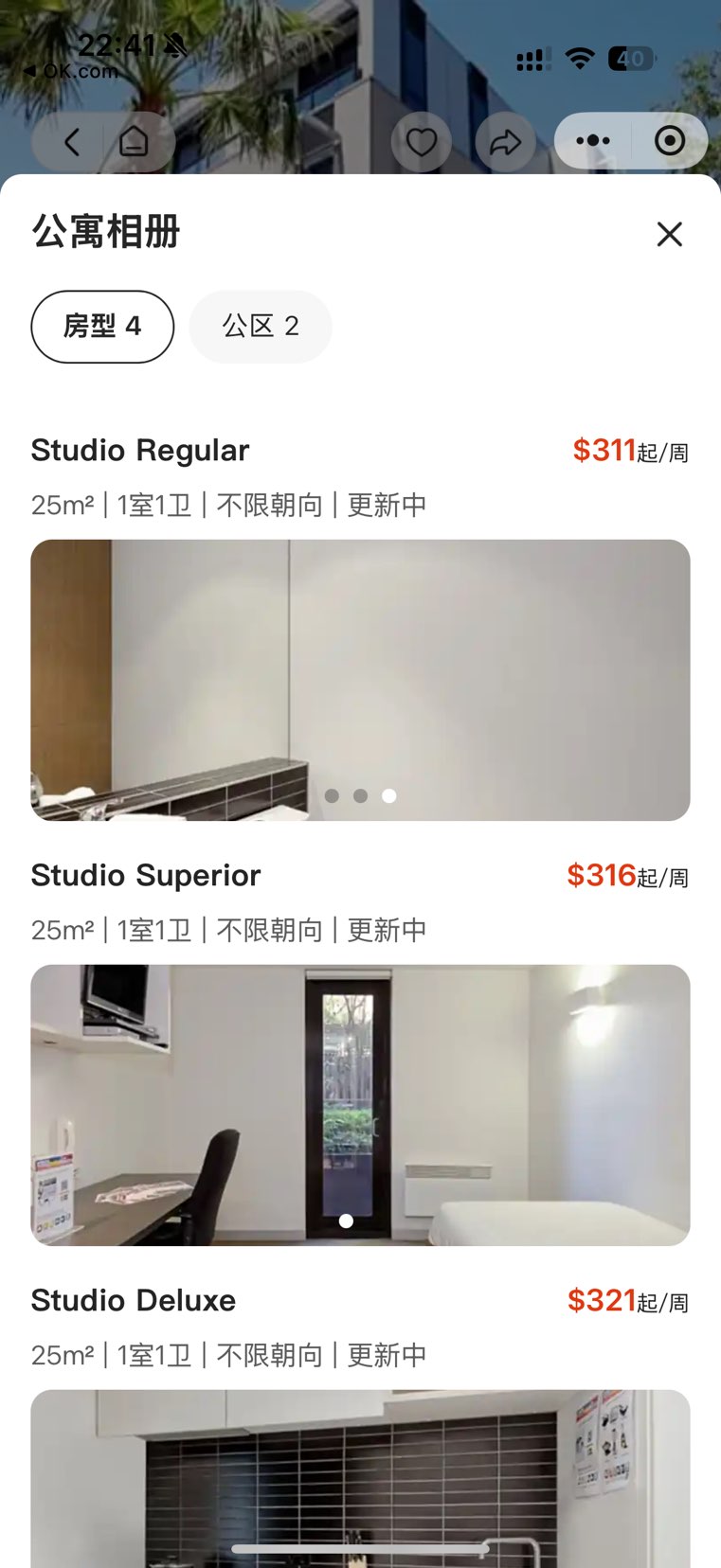Switch to the 公区 2 tab
Image resolution: width=721 pixels, height=1568 pixels.
261,327
